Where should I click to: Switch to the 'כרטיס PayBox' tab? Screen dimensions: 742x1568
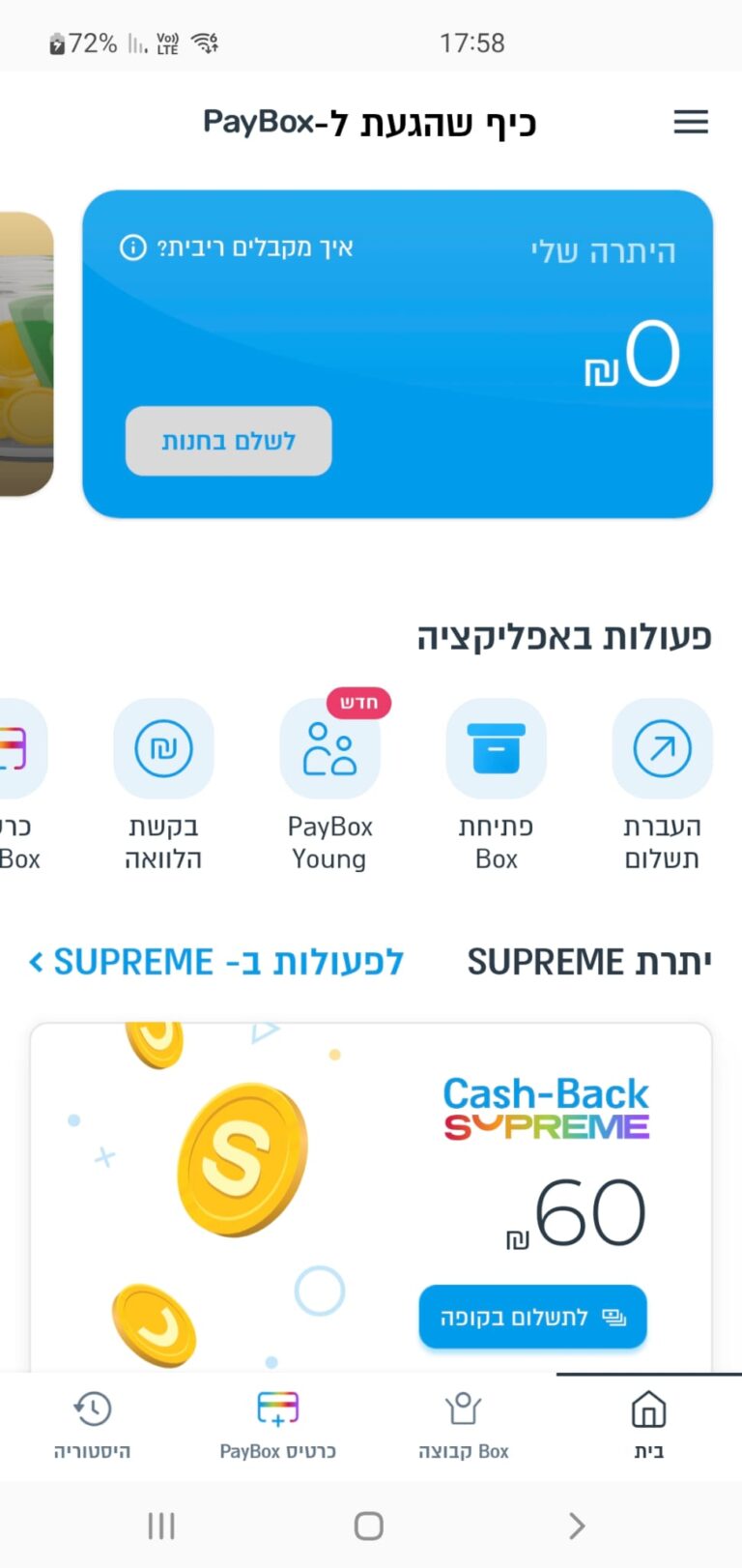pos(277,1423)
